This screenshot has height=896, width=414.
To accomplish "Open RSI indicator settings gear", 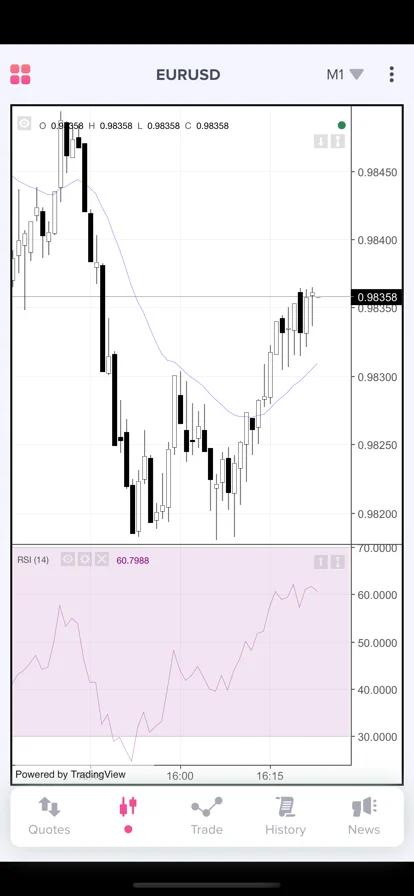I will tap(85, 559).
